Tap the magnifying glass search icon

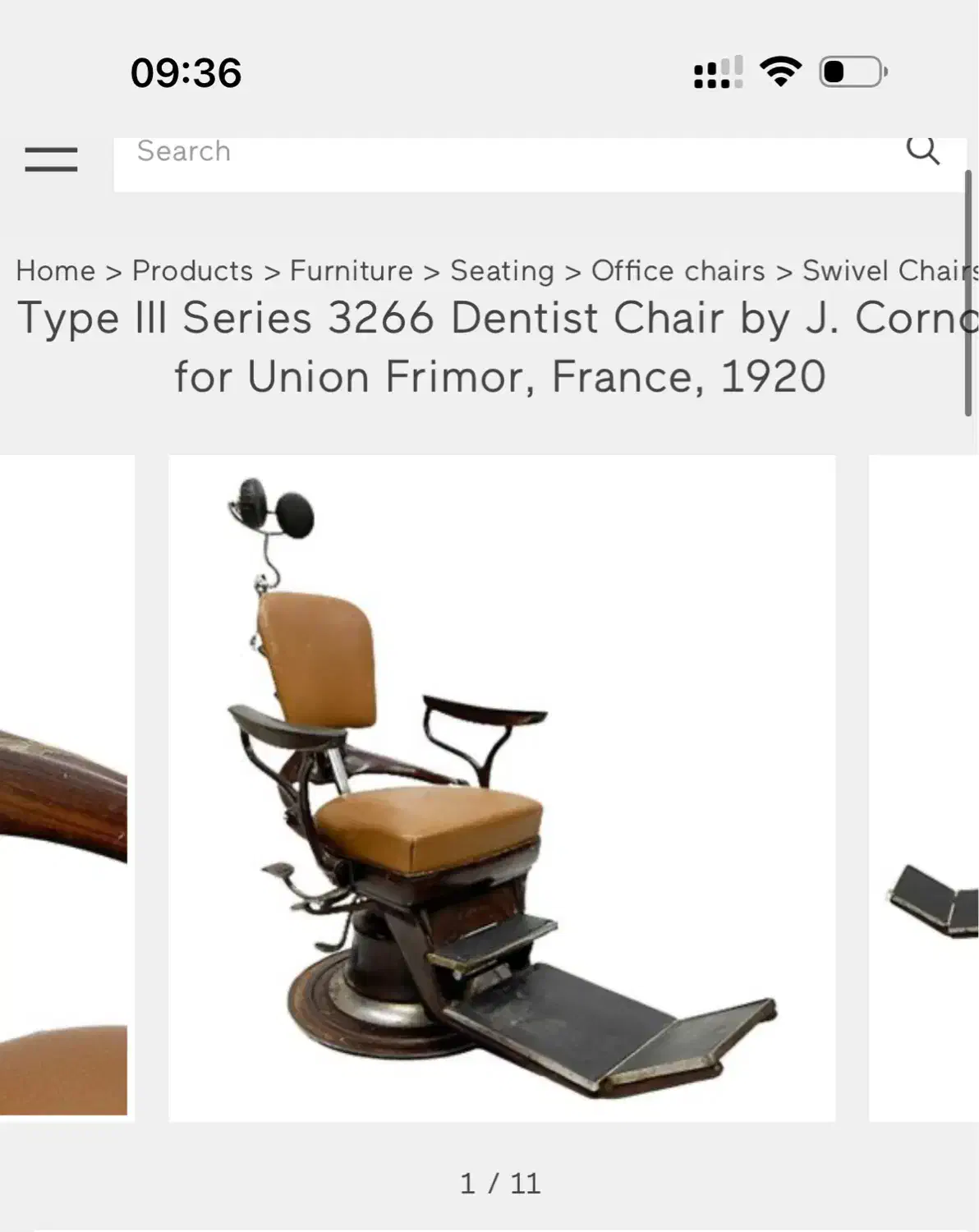[922, 151]
